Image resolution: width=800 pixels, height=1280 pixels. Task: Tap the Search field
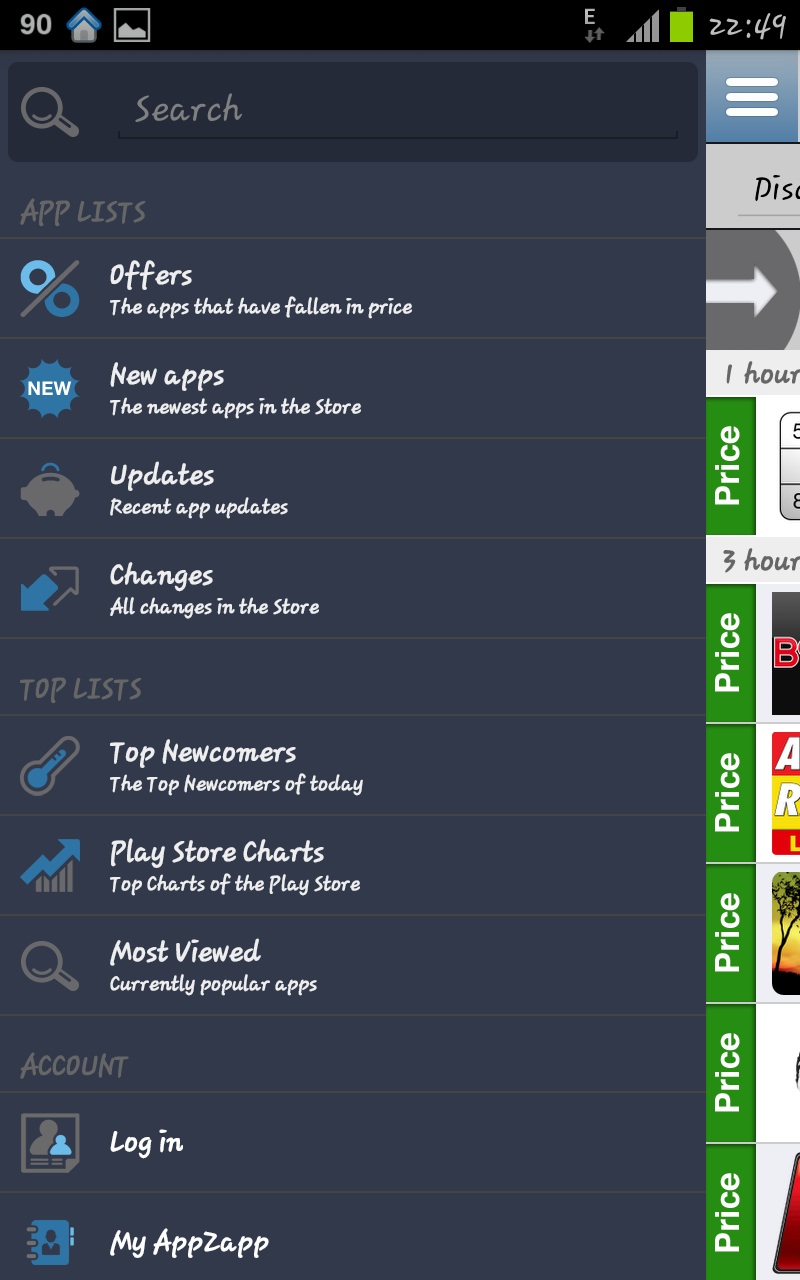coord(397,110)
